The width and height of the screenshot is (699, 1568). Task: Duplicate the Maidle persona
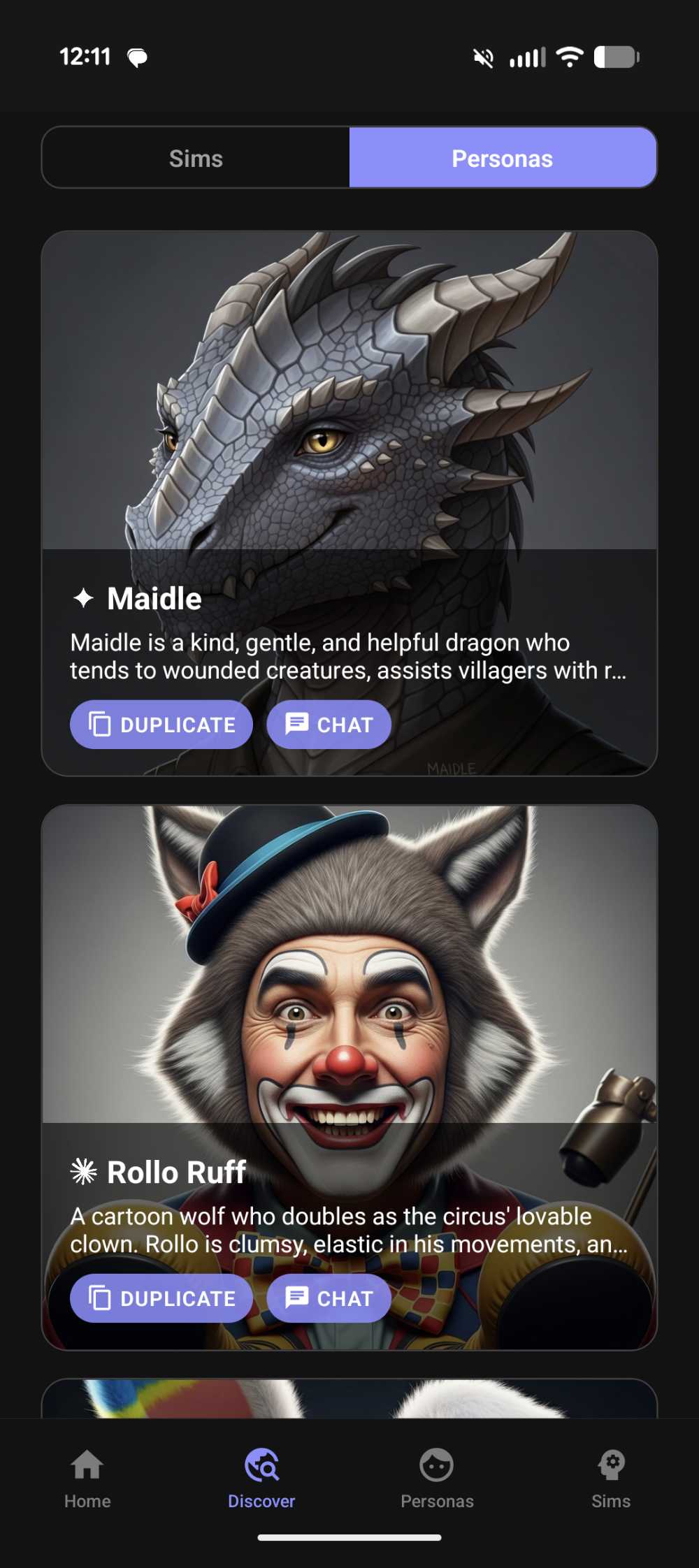(161, 725)
